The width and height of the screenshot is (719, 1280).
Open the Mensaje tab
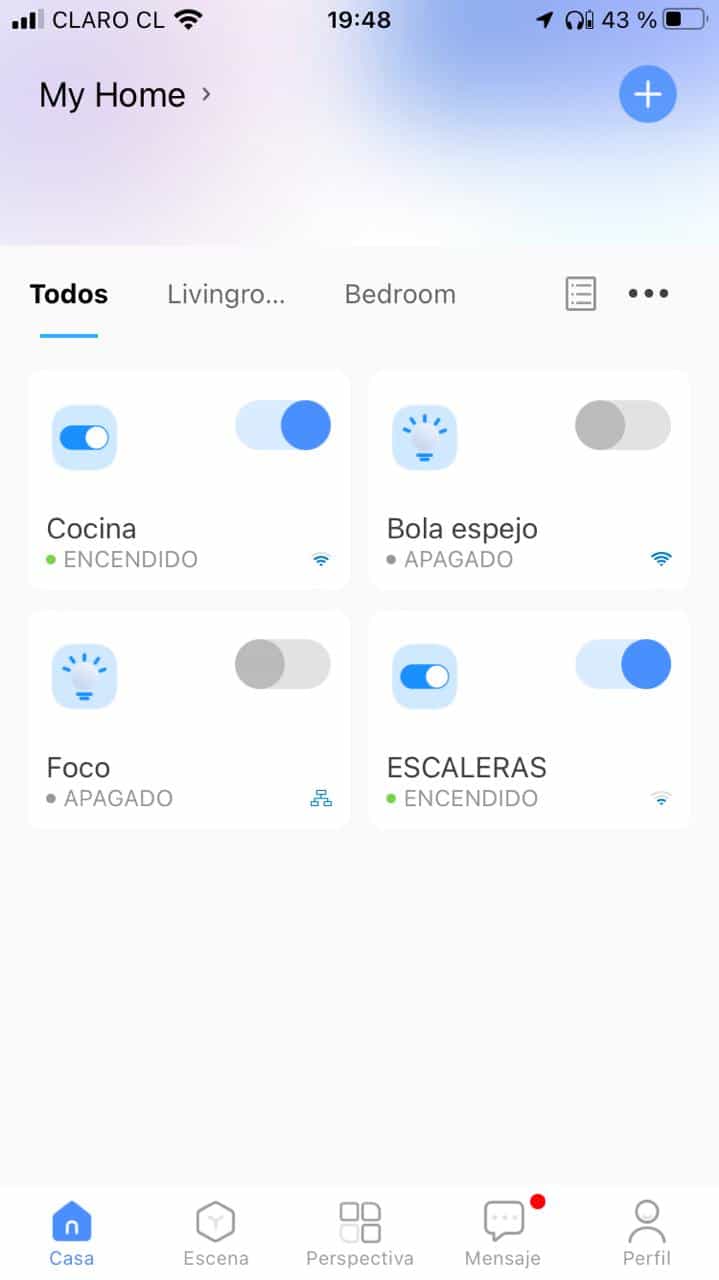point(503,1234)
